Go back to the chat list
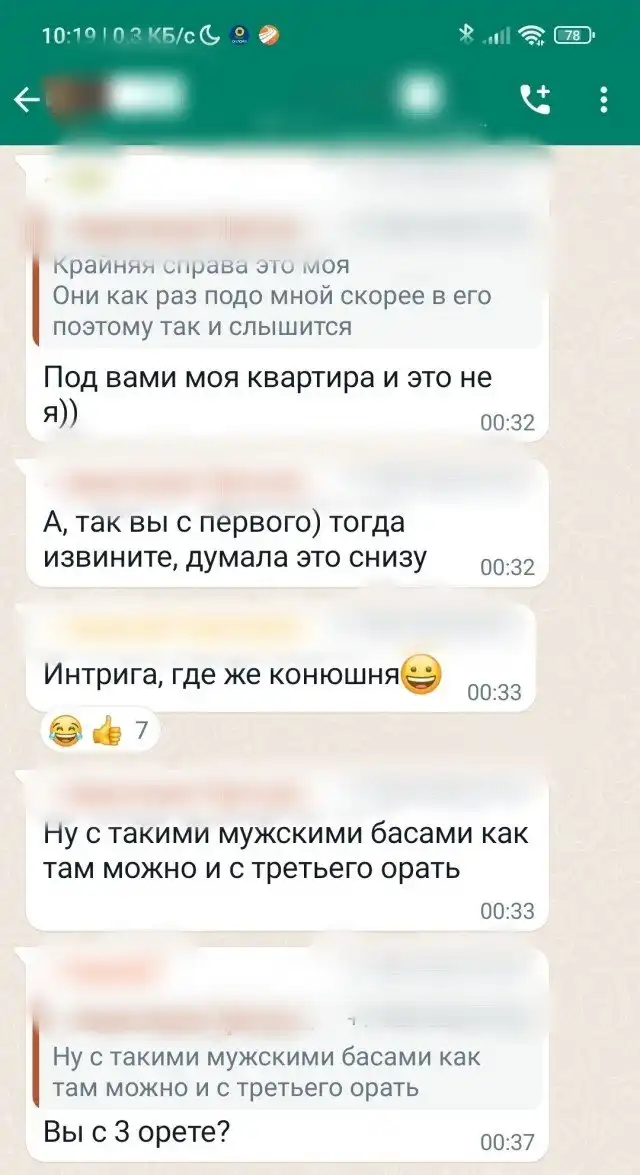This screenshot has height=1175, width=640. point(26,99)
